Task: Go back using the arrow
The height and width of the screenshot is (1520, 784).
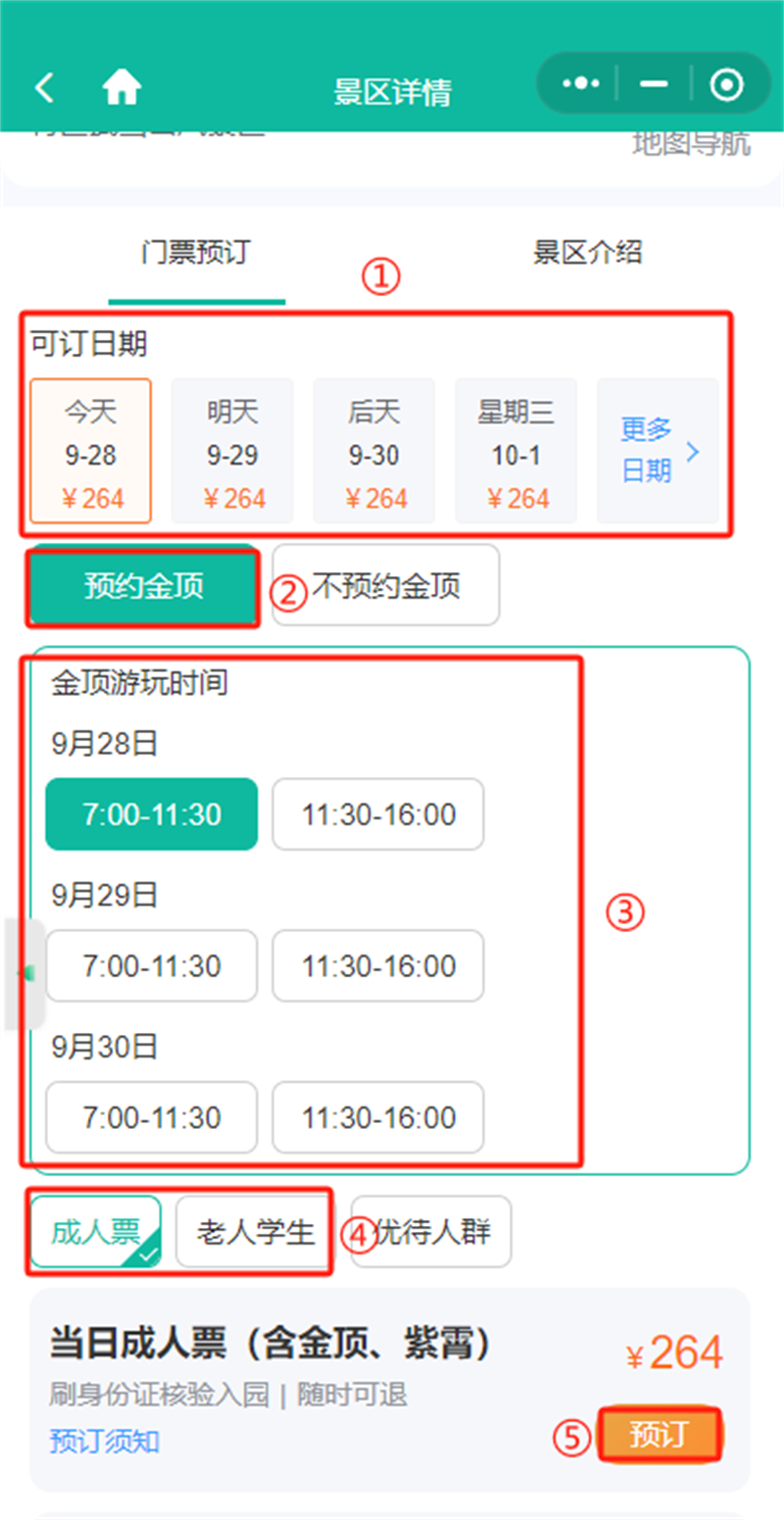Action: pos(44,88)
